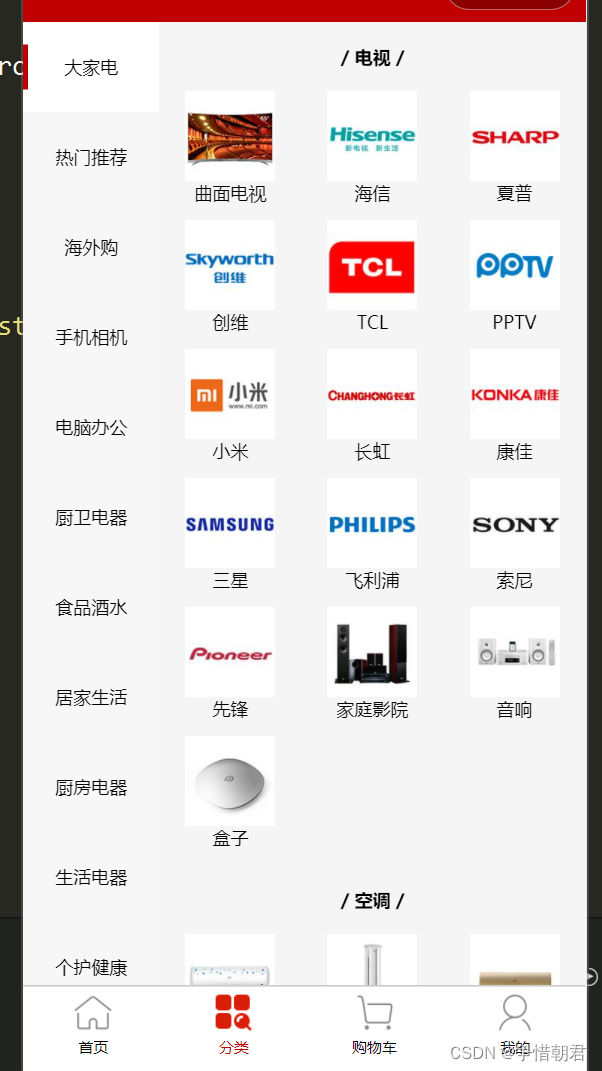
Task: Open the 海外购 category
Action: coord(91,248)
